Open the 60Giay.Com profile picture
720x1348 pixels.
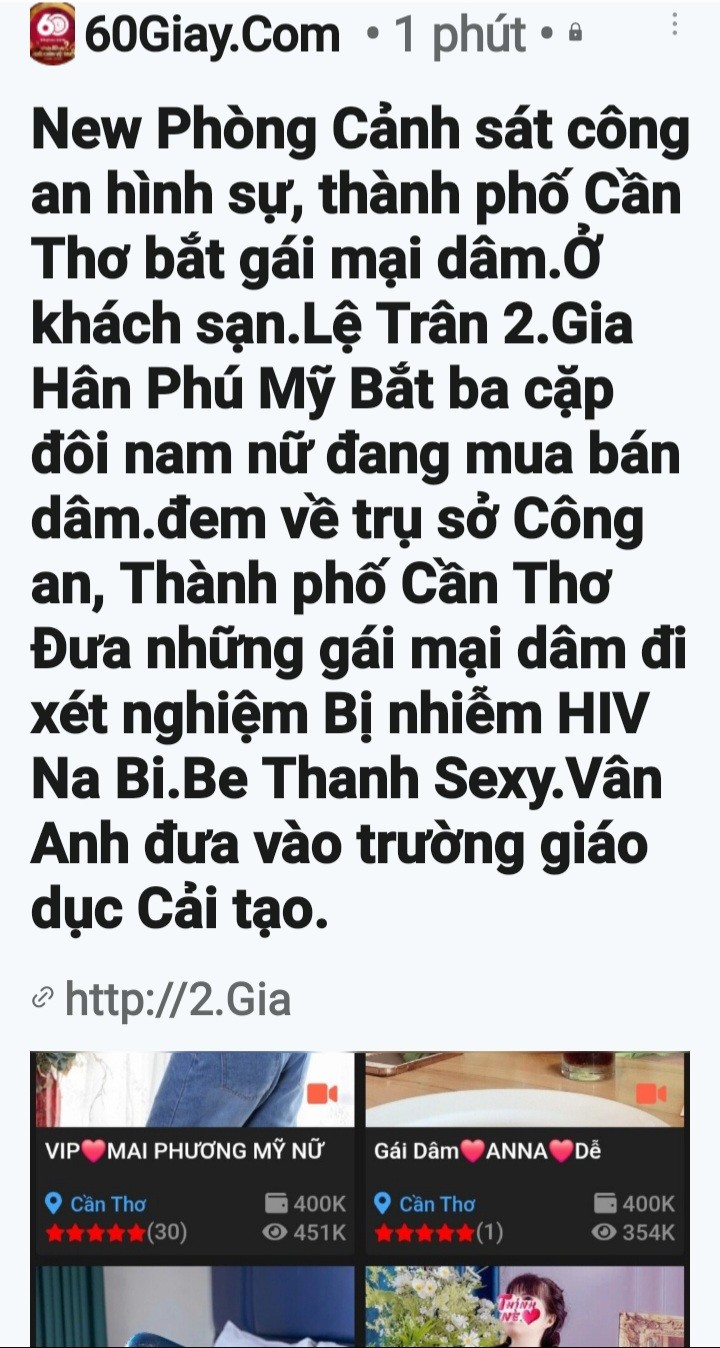point(52,34)
